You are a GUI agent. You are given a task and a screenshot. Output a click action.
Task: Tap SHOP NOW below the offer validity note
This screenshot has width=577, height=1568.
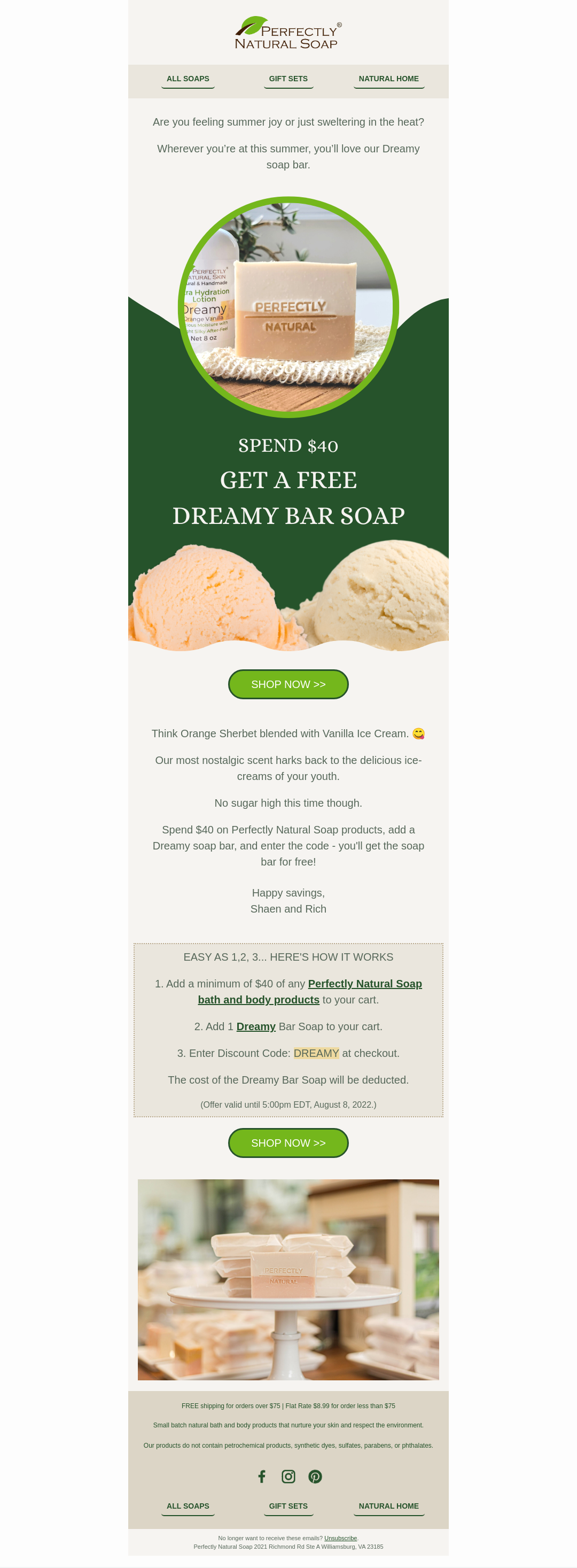288,1143
